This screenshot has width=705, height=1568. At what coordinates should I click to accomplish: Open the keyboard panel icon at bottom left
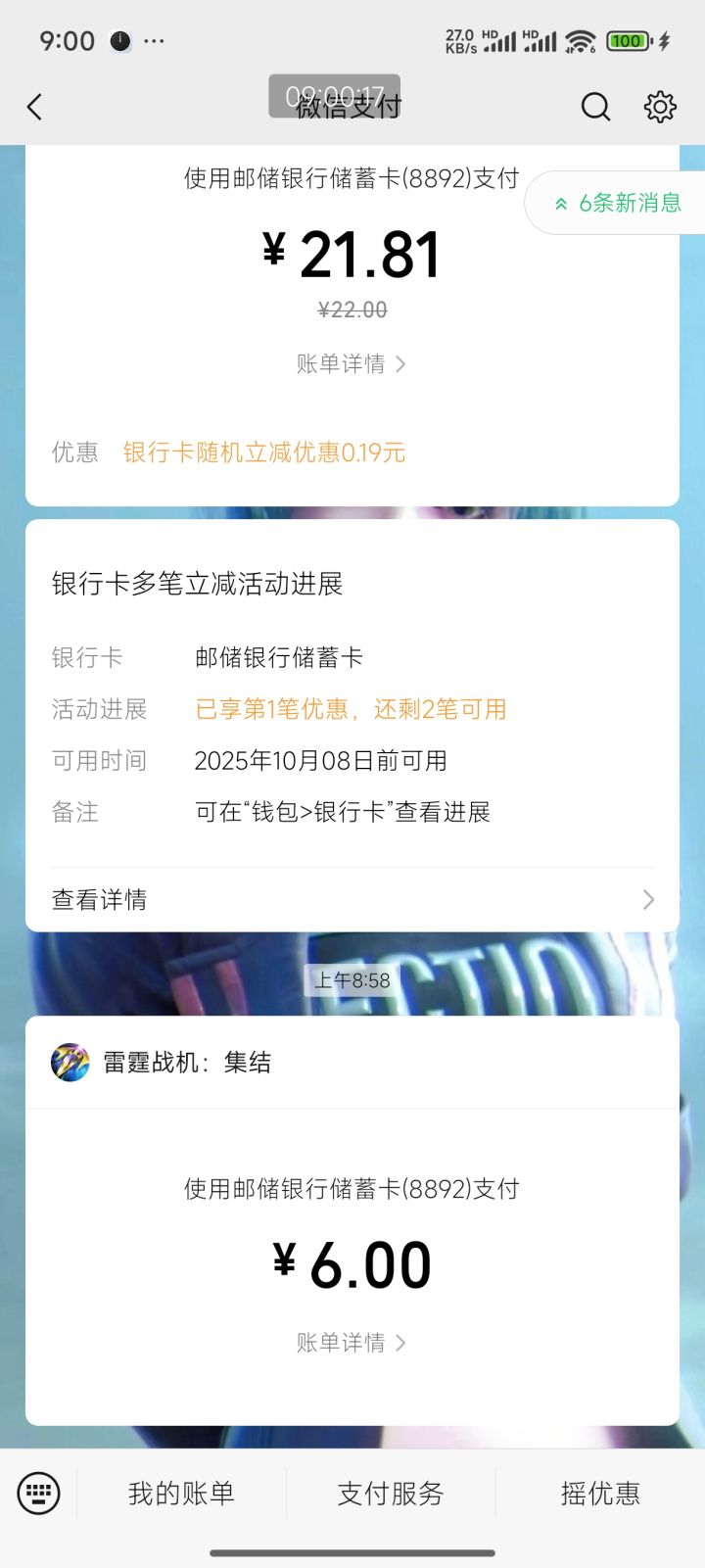coord(39,1493)
